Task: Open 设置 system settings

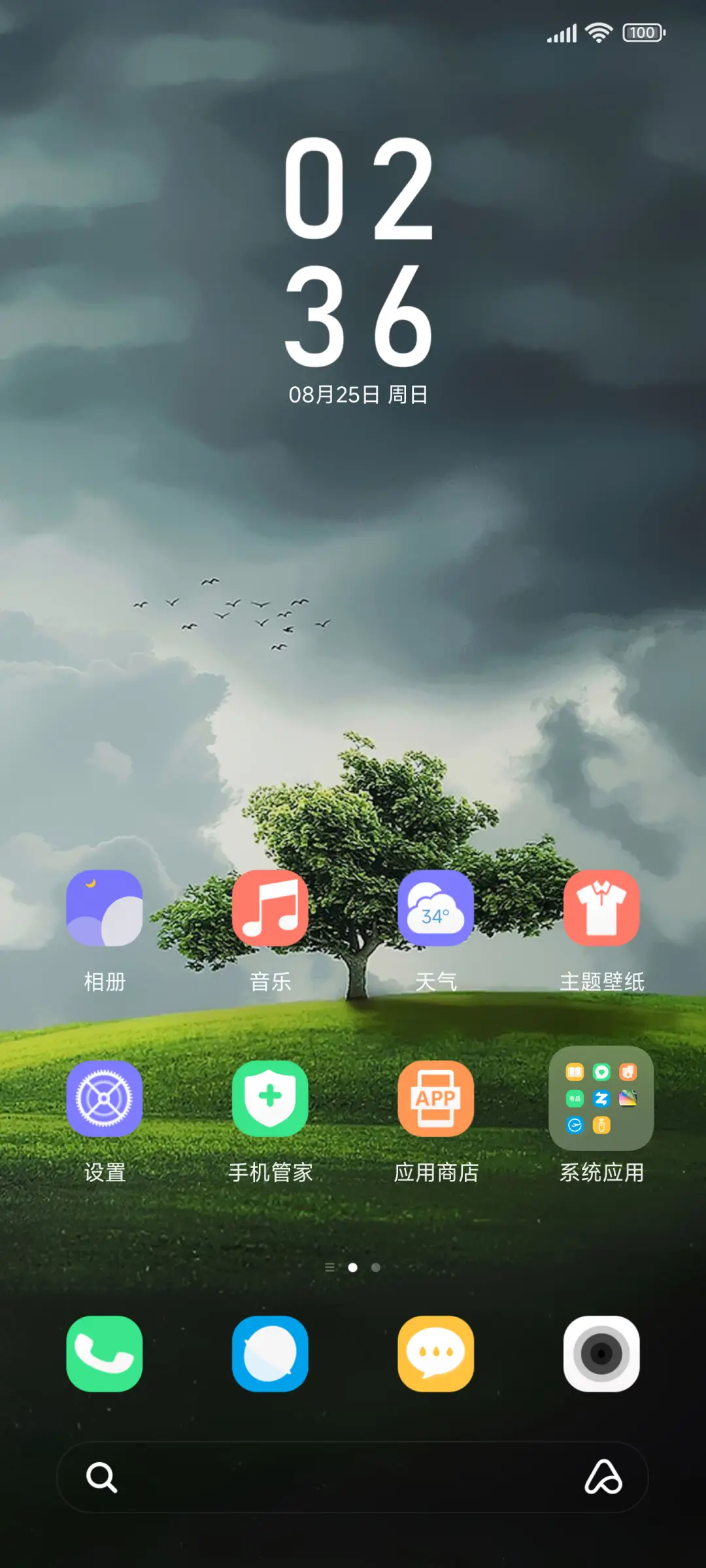Action: tap(103, 1099)
